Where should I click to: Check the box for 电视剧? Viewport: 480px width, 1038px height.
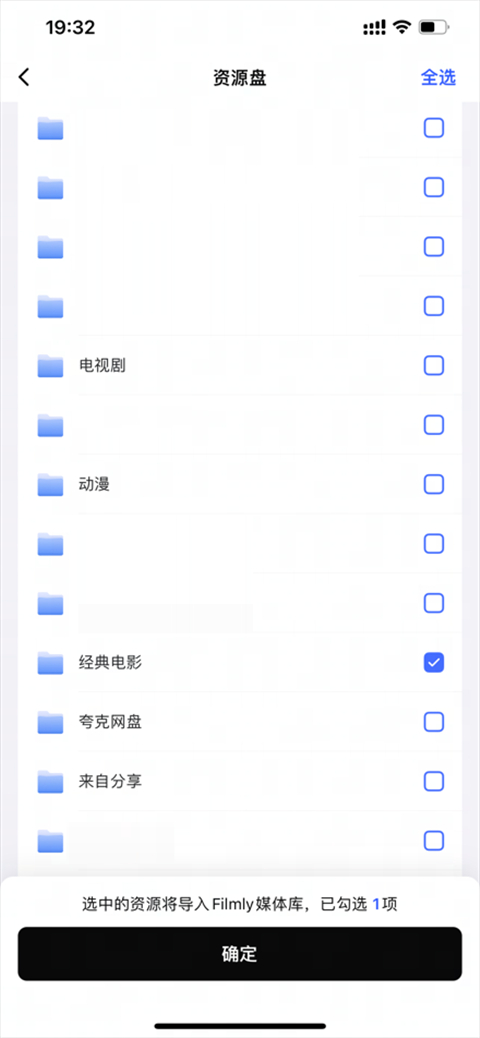click(x=434, y=365)
